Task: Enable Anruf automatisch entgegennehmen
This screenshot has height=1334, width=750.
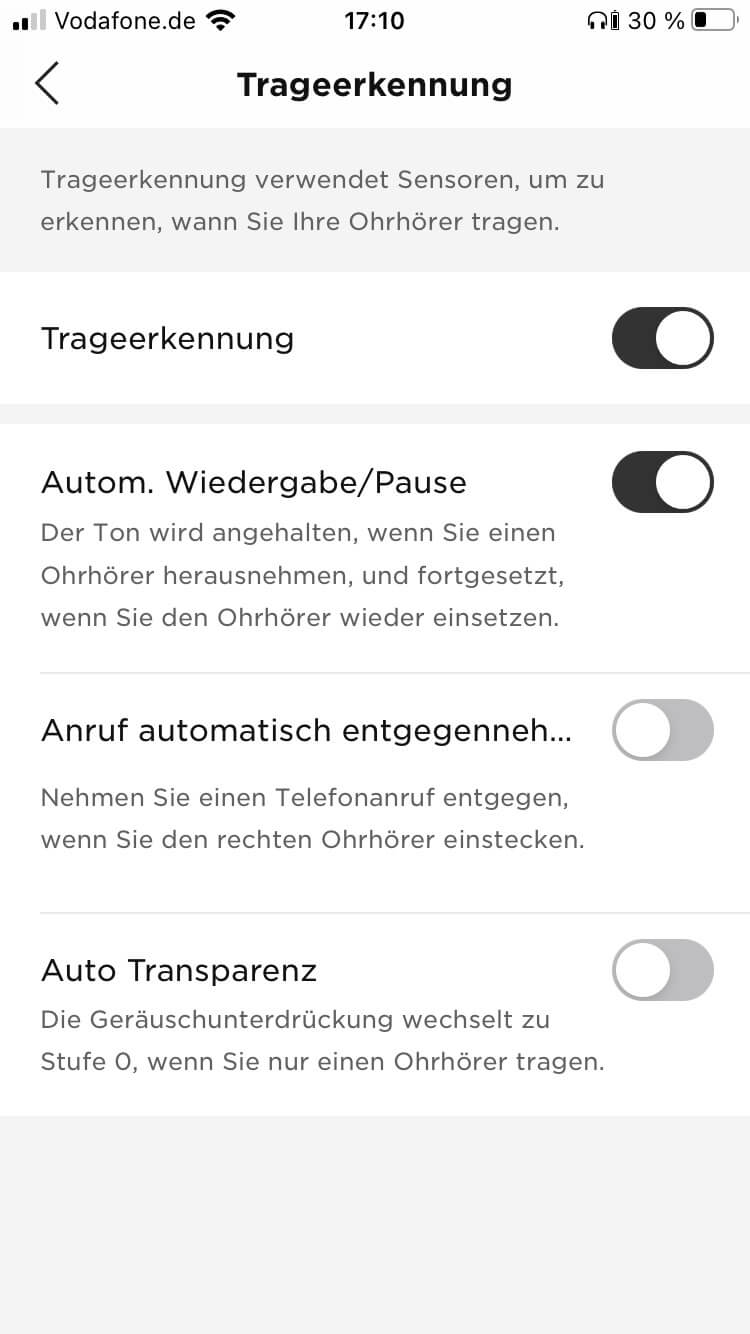Action: [662, 730]
